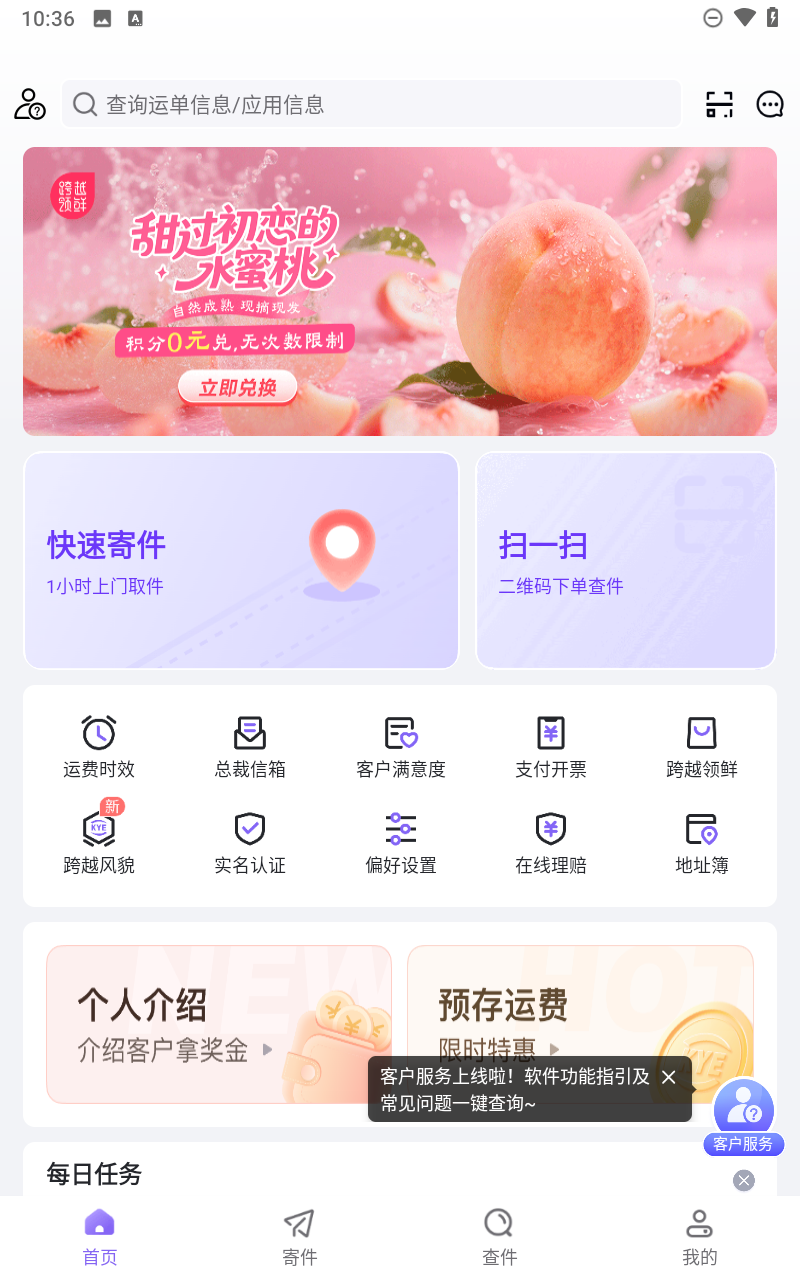Screen dimensions: 800x1280
Task: Open the 快速寄件 card
Action: [241, 560]
